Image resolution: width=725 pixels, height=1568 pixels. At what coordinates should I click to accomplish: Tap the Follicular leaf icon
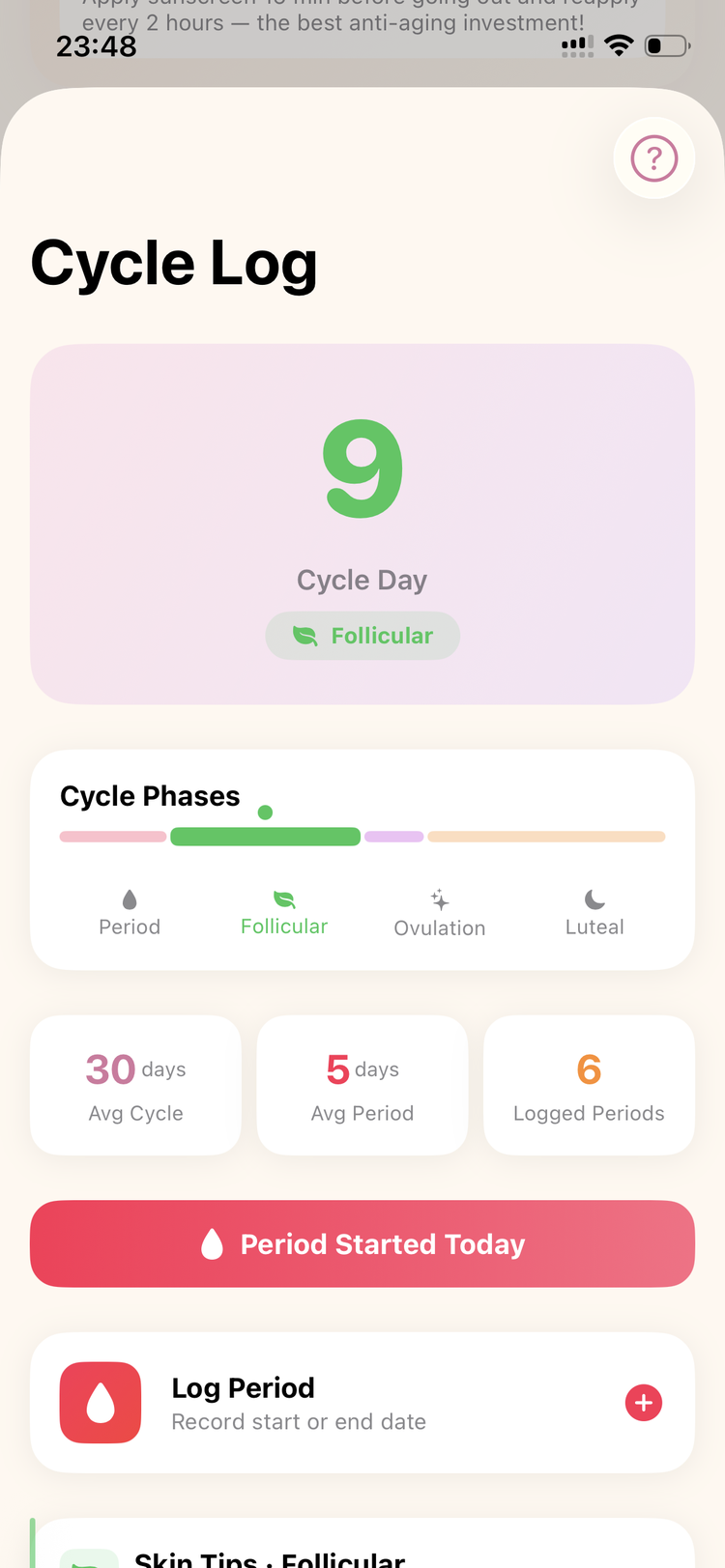284,897
